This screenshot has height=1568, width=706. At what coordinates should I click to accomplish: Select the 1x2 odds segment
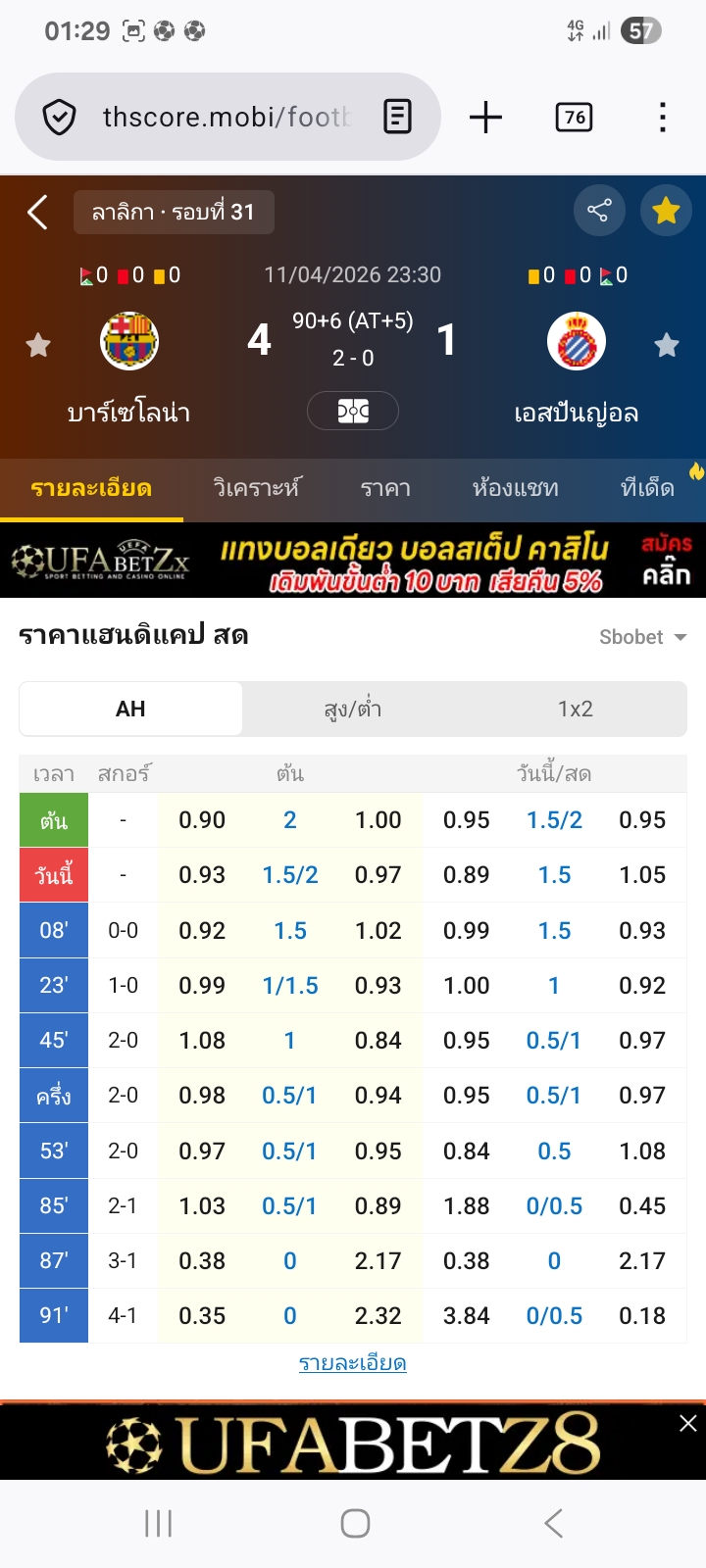coord(576,709)
